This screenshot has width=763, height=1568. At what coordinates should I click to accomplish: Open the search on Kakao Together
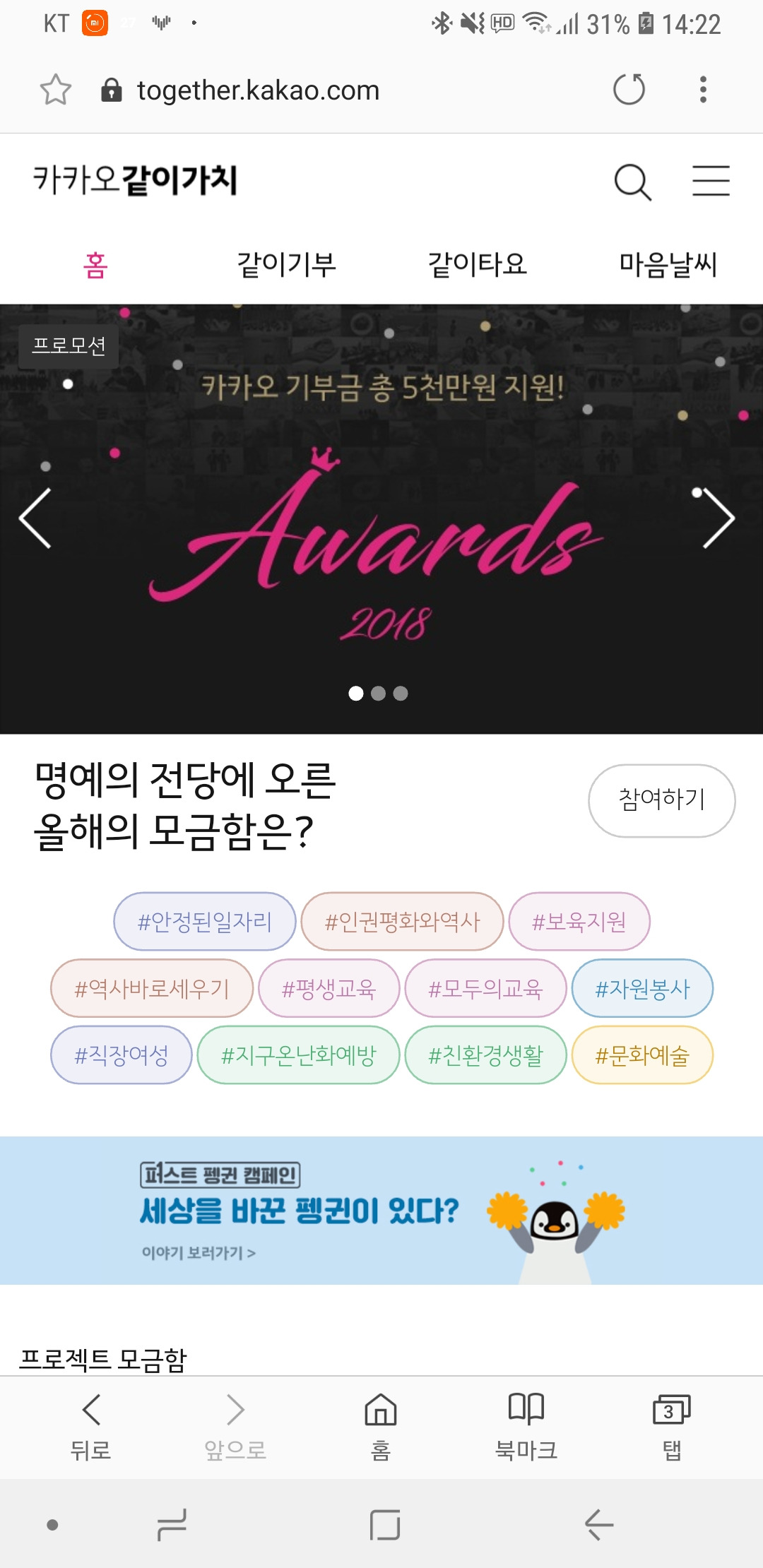point(632,182)
